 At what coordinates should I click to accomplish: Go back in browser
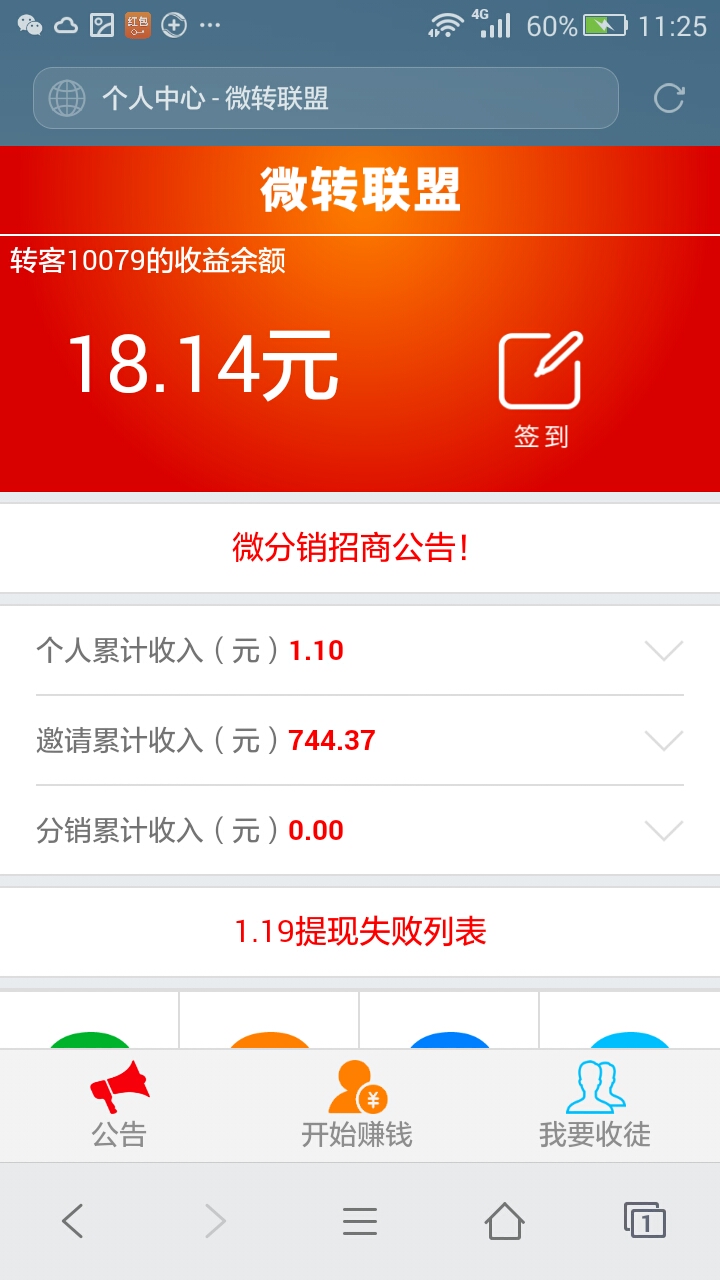[72, 1221]
